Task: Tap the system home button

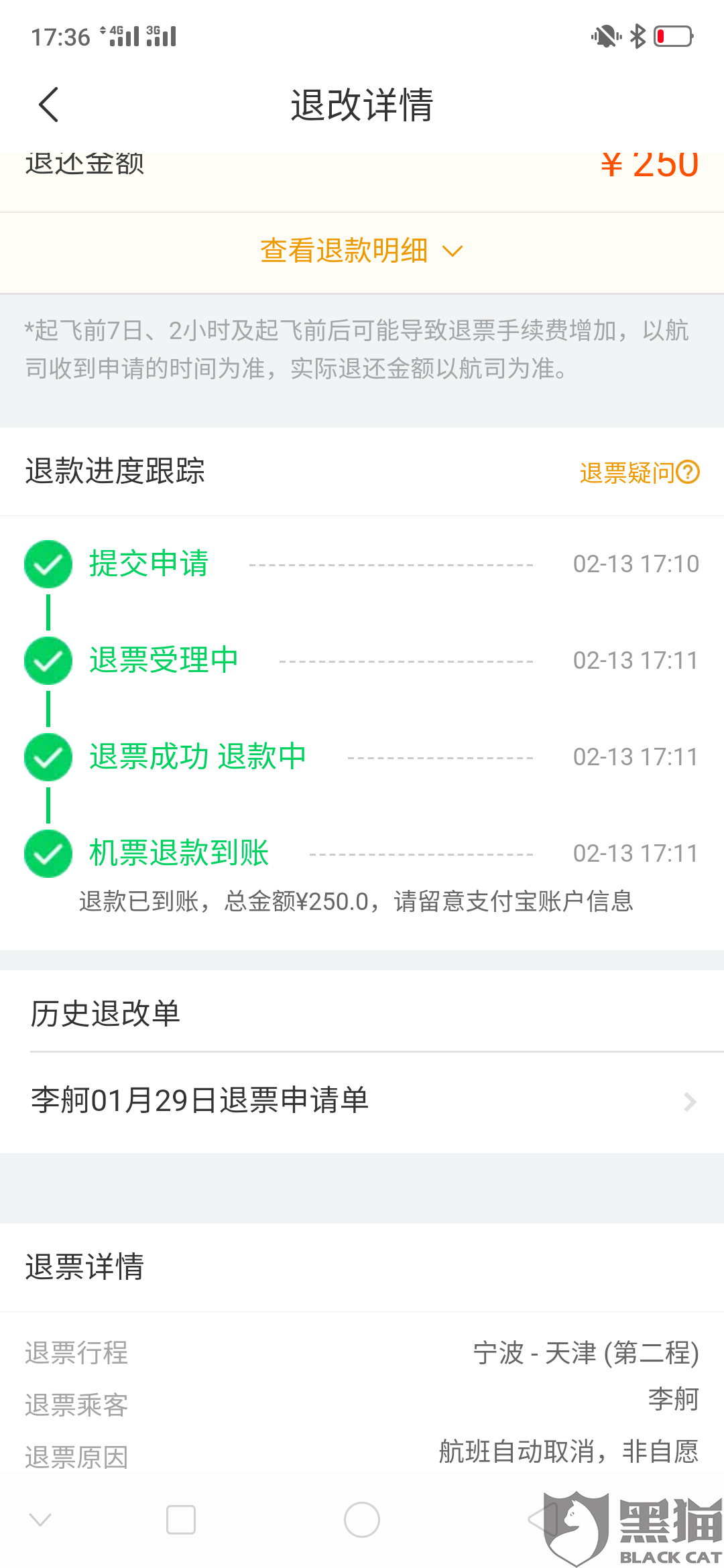Action: [x=362, y=1519]
